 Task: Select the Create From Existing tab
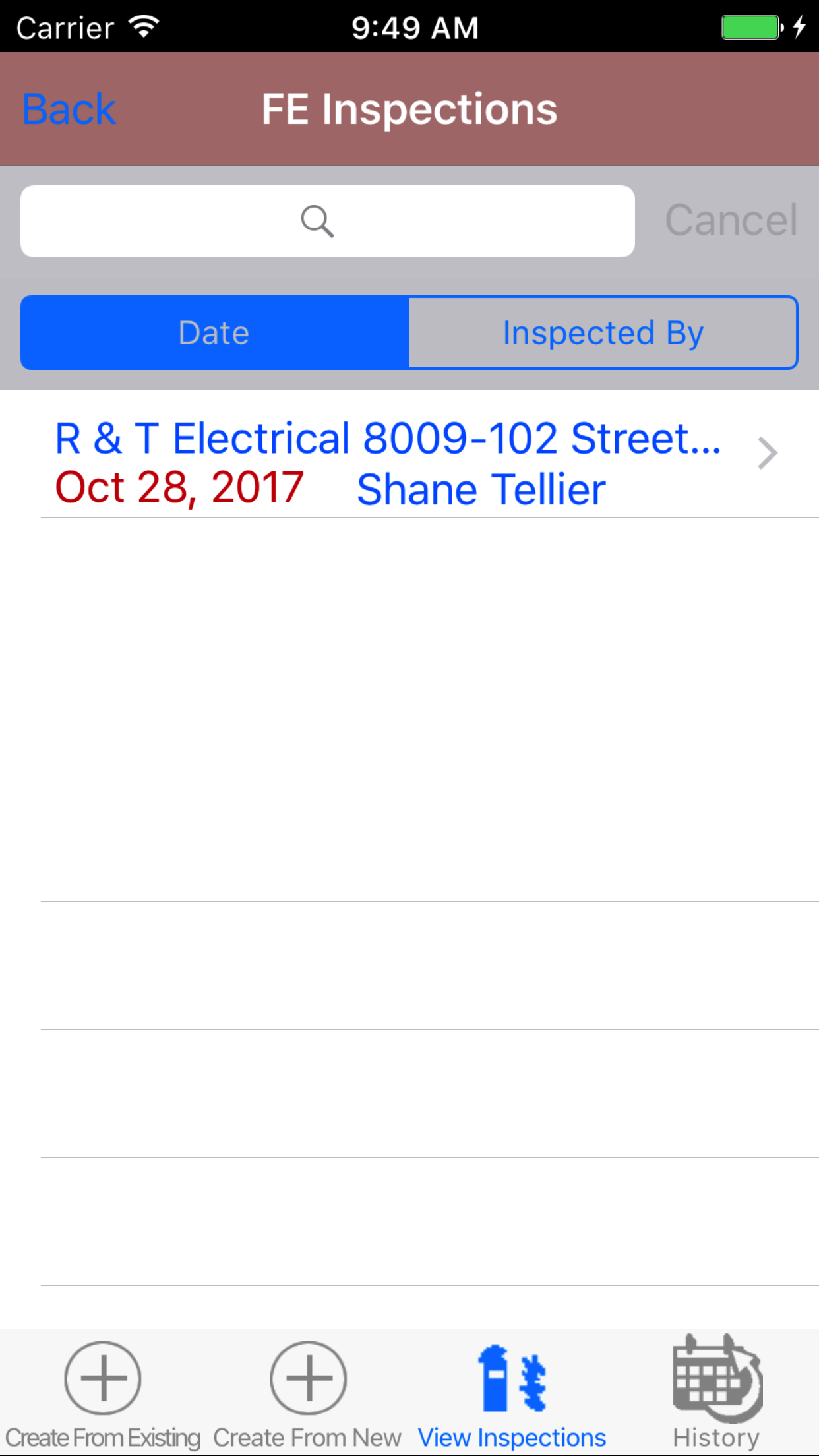[103, 1393]
